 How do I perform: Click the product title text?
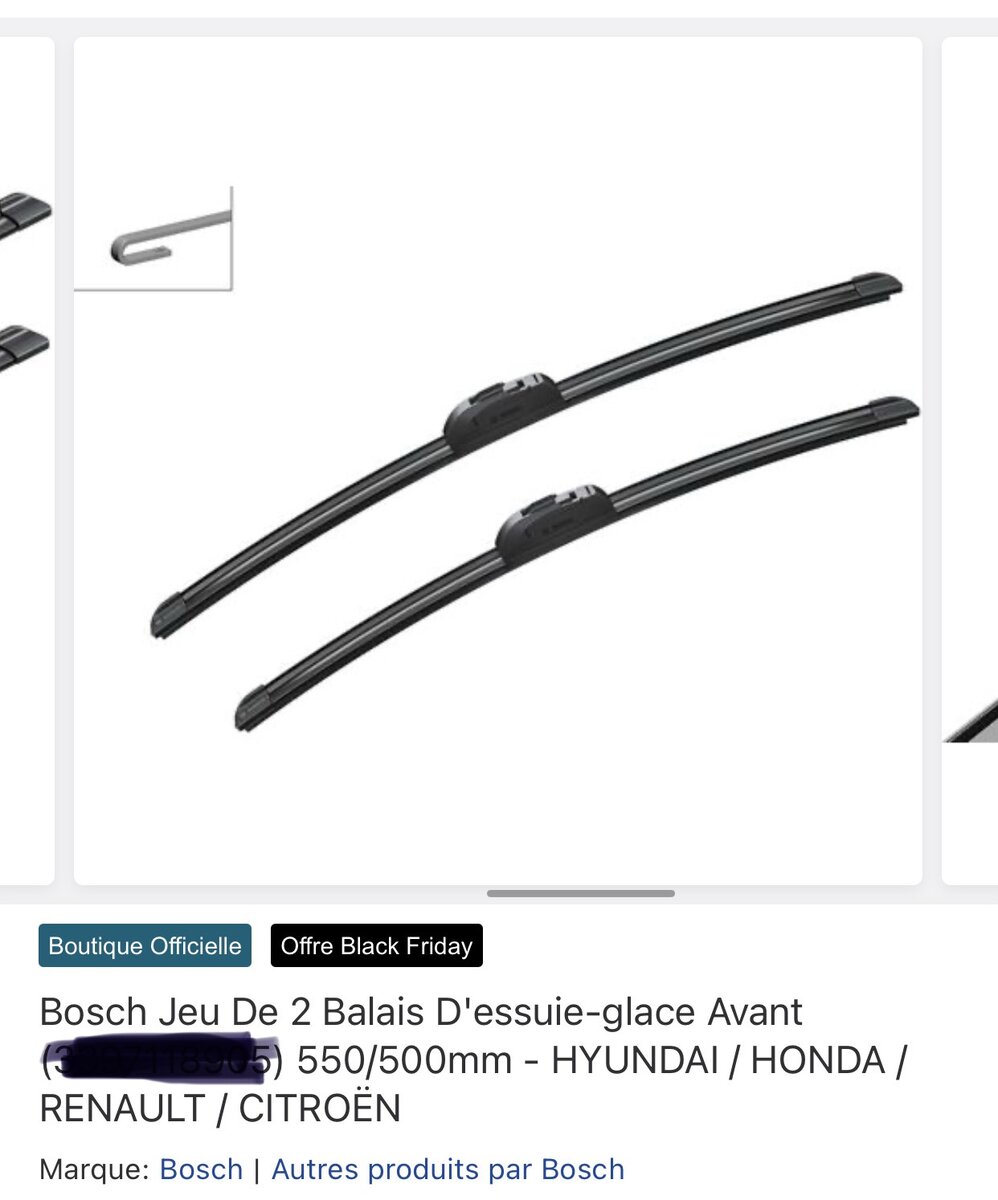pos(420,1012)
